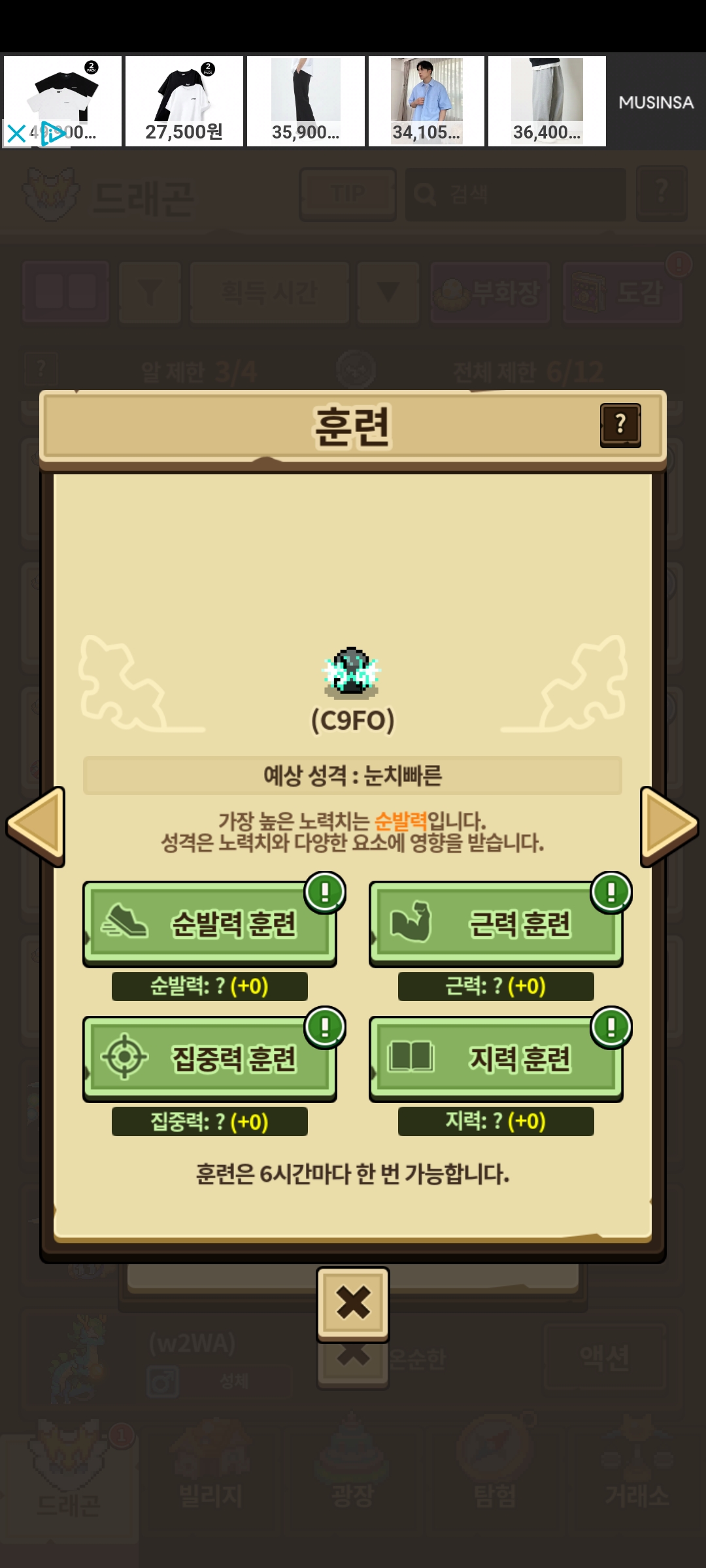Start 지력 훈련 (intelligence training)
Viewport: 706px width, 1568px height.
point(496,1058)
